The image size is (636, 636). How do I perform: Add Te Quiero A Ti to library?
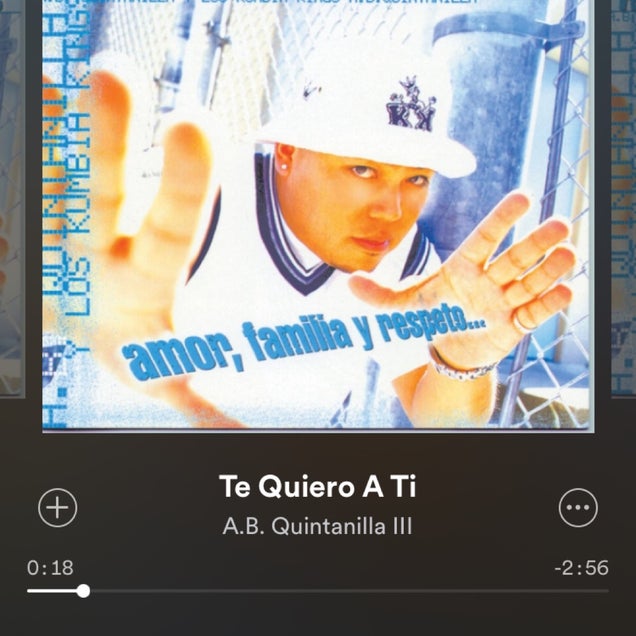click(x=57, y=508)
